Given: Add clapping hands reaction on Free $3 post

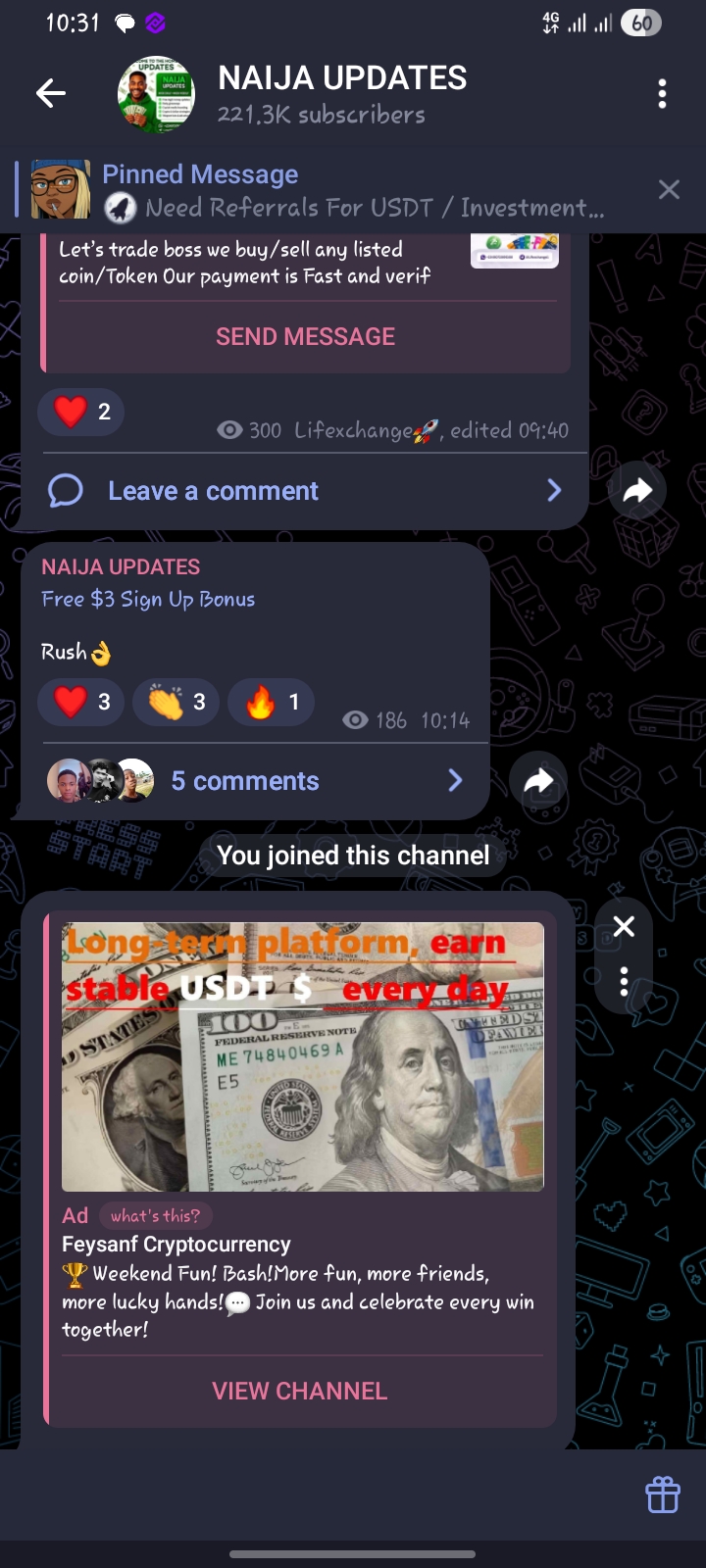Looking at the screenshot, I should (176, 702).
